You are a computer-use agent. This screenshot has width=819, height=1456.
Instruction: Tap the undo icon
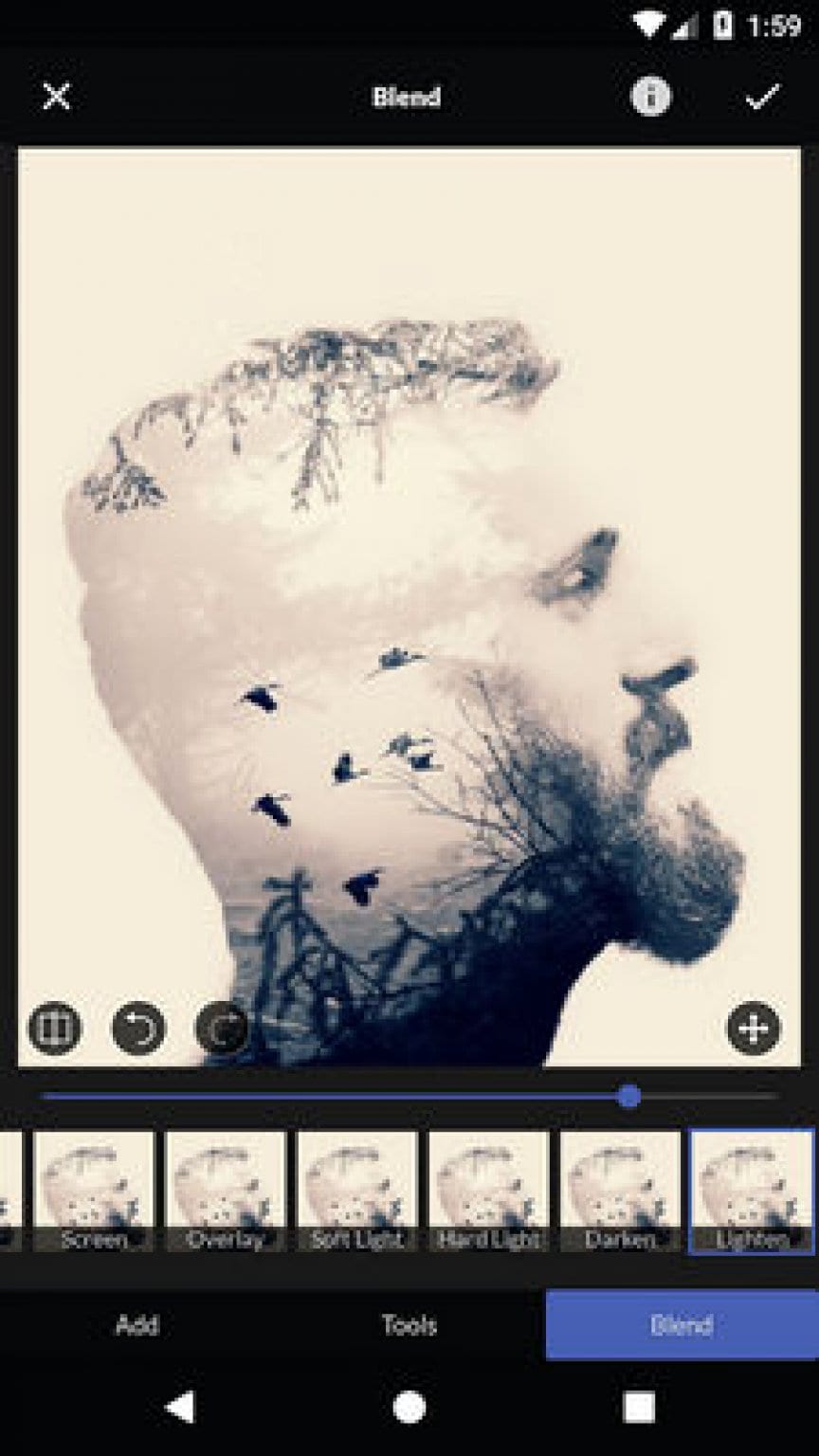pyautogui.click(x=138, y=1027)
